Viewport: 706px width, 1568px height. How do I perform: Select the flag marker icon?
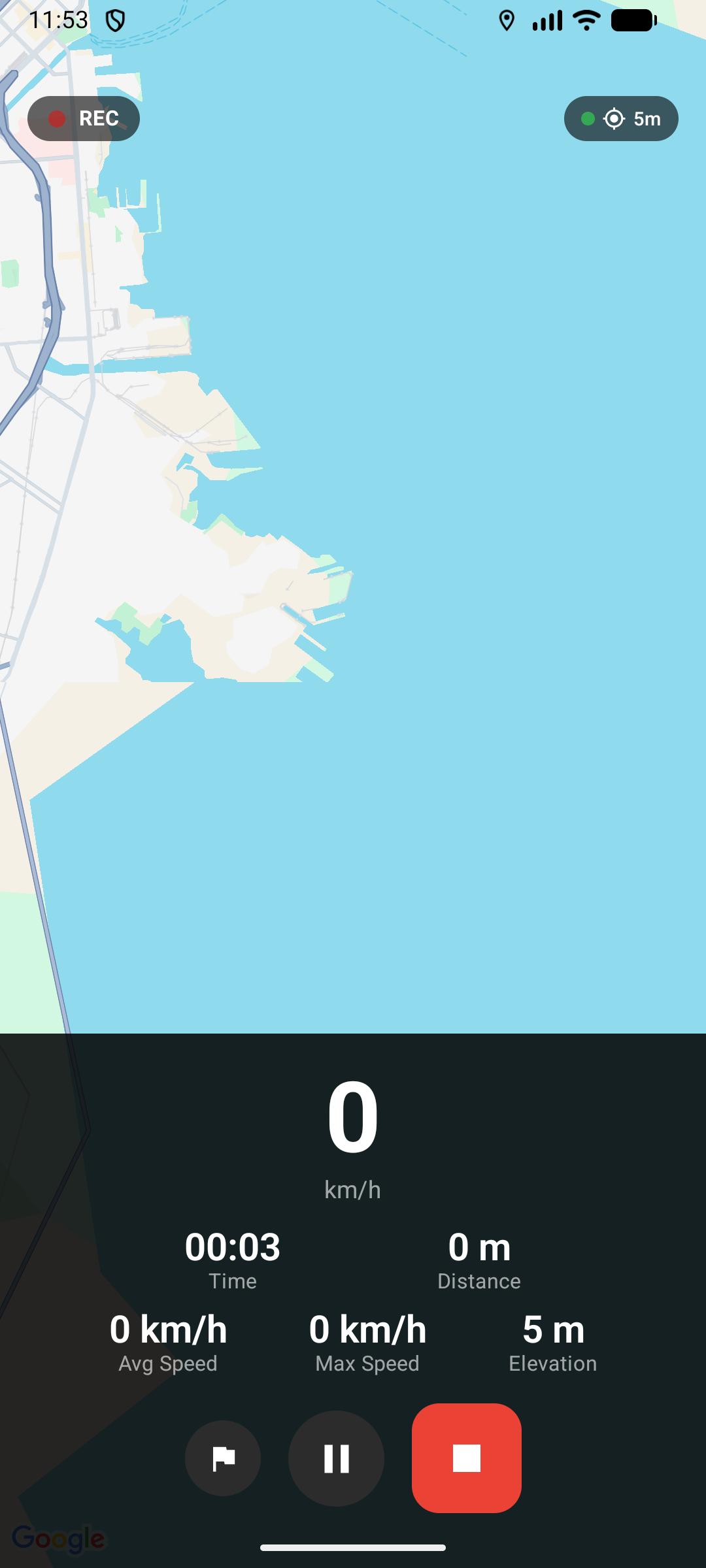pos(222,1458)
